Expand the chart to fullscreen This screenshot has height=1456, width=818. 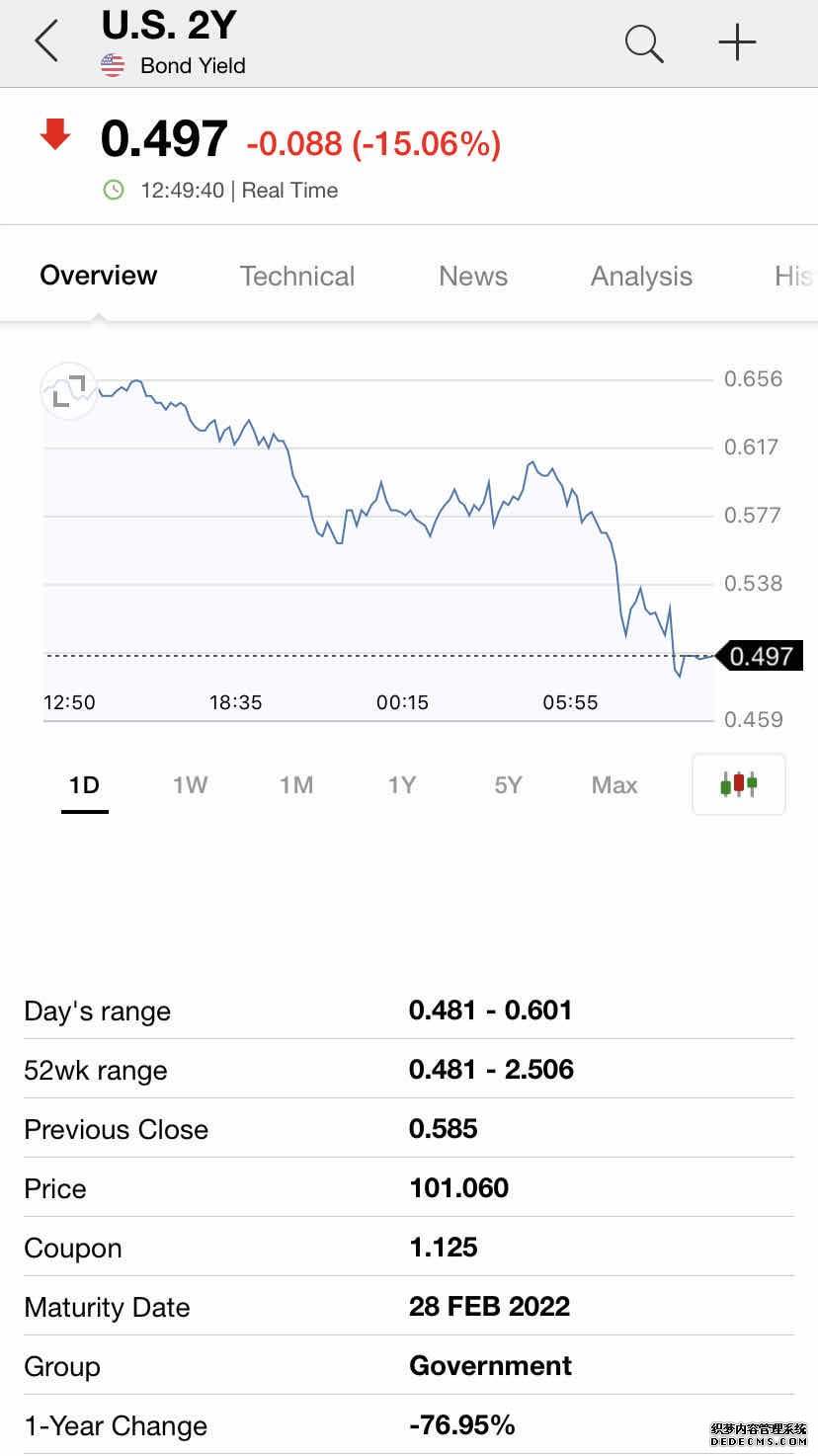pos(68,391)
